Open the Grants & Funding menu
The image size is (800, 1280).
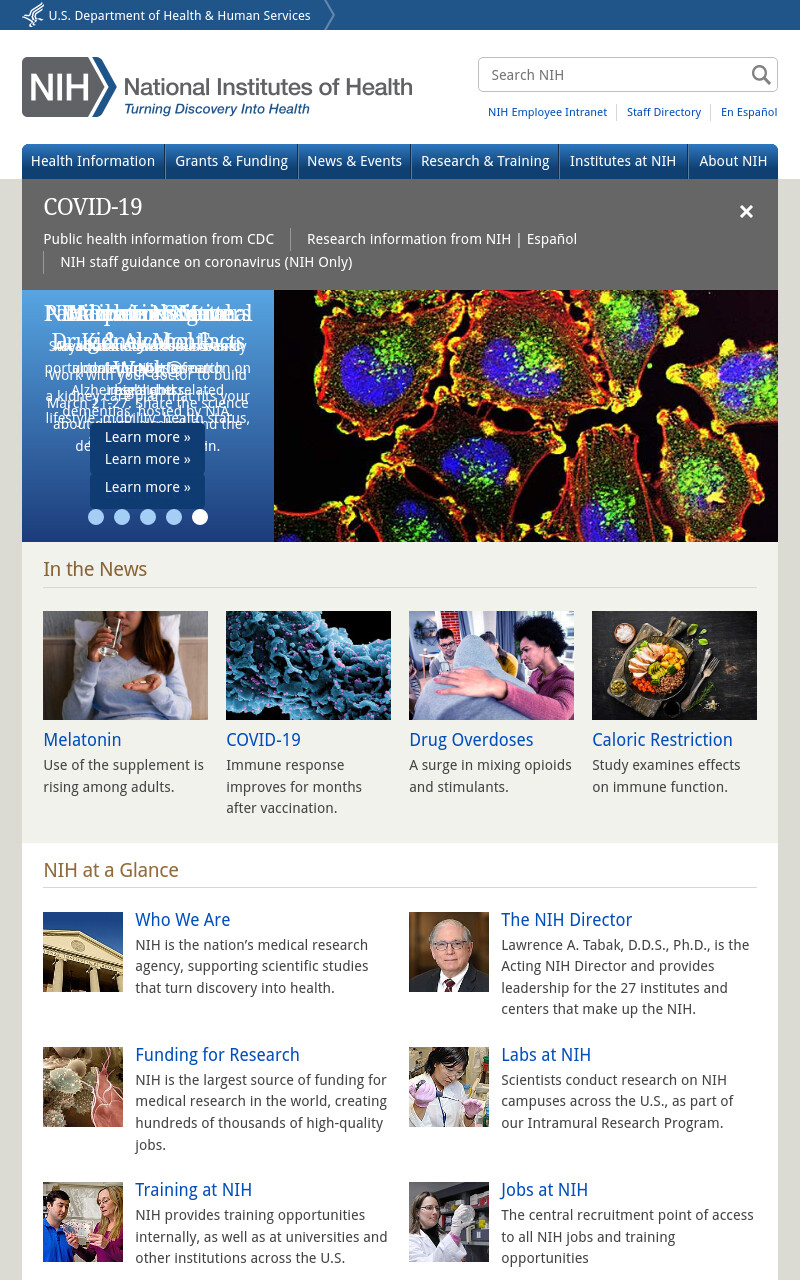pyautogui.click(x=231, y=161)
